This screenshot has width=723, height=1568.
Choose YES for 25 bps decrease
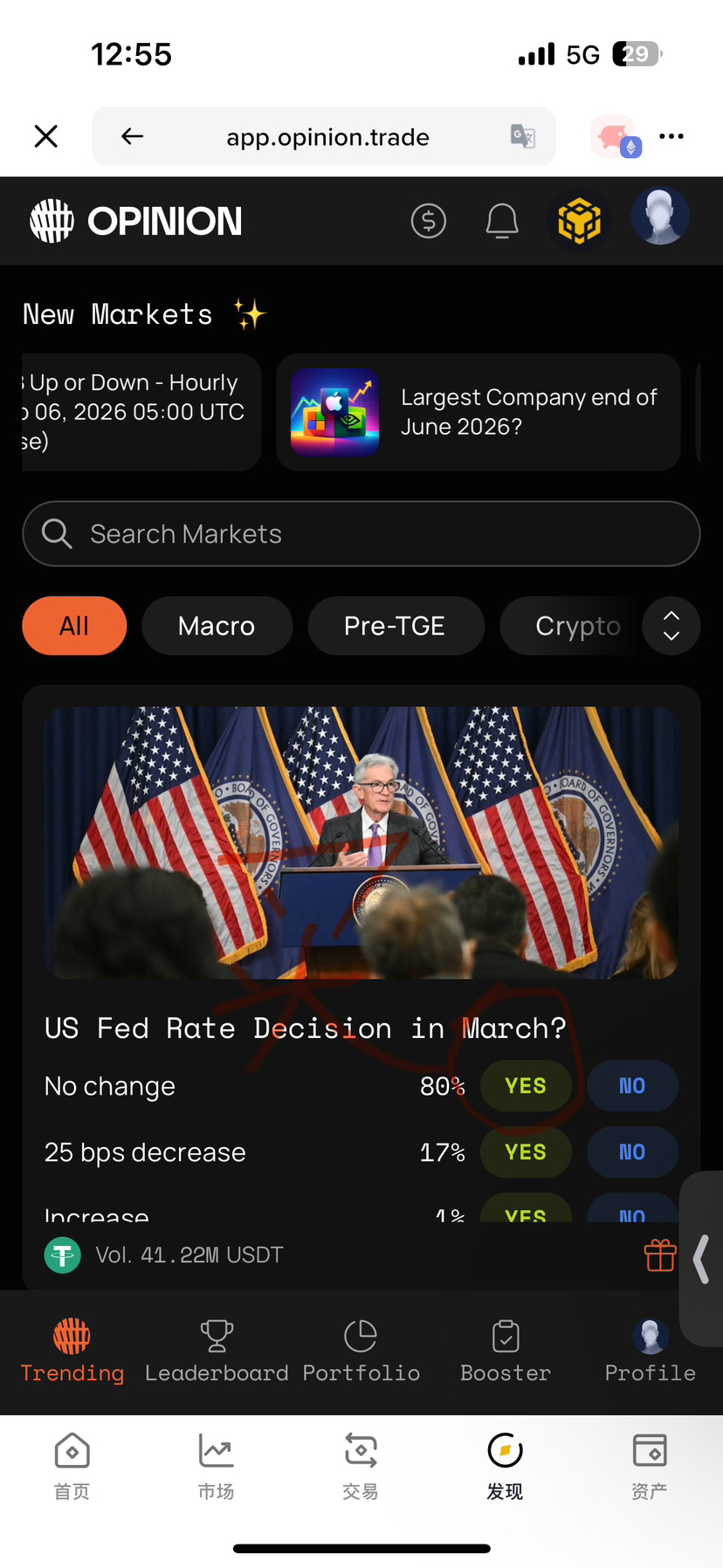[x=526, y=1152]
